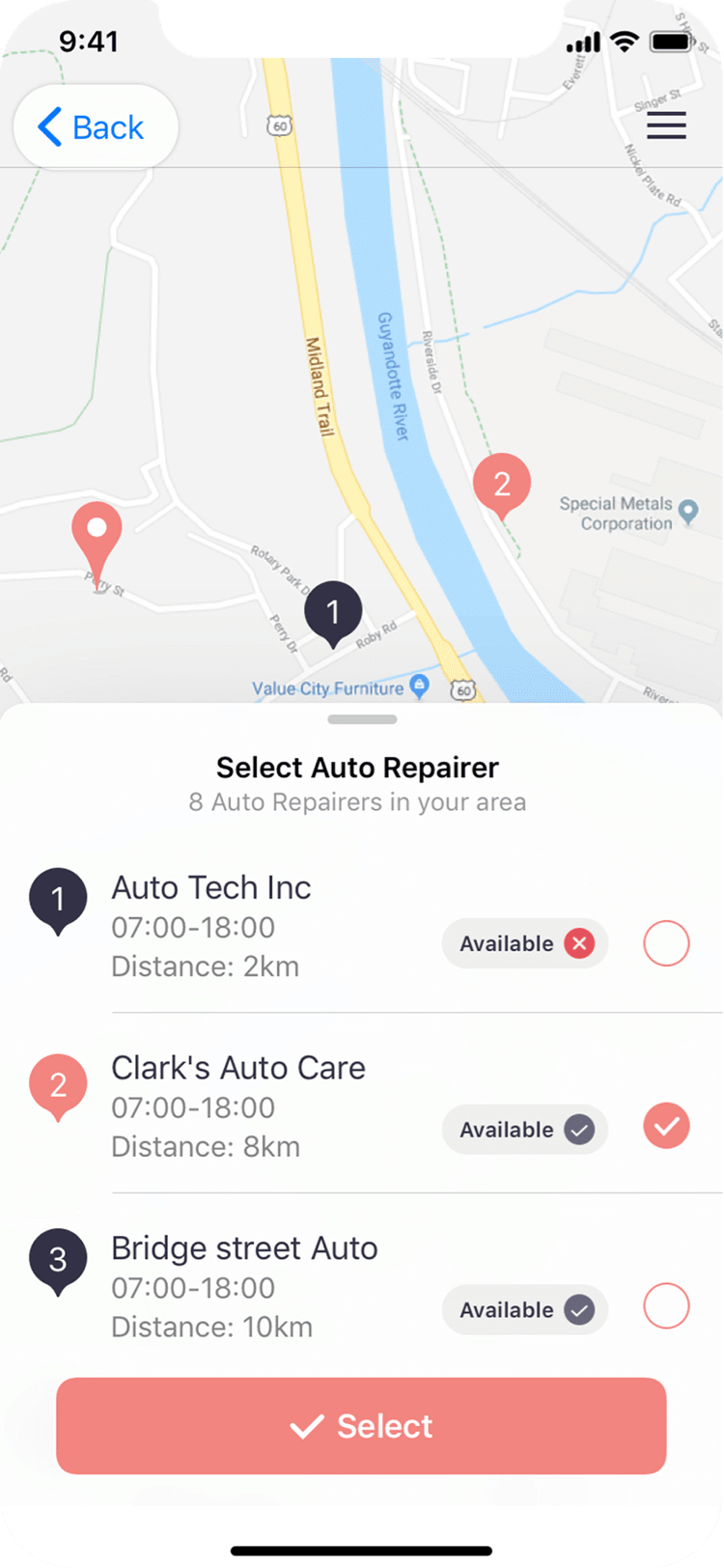724x1568 pixels.
Task: Open the Clark's Auto Care listing
Action: (x=238, y=1068)
